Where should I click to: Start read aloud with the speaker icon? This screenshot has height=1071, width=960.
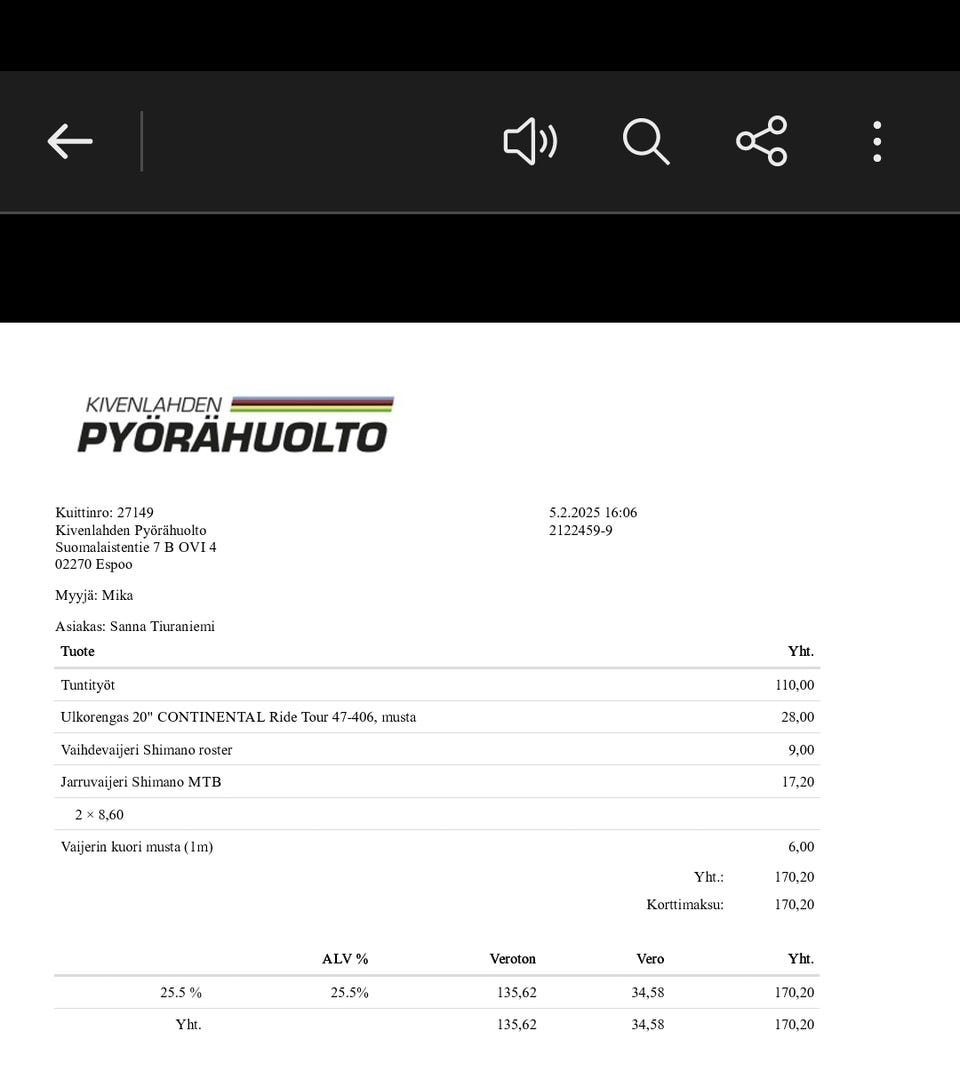530,141
